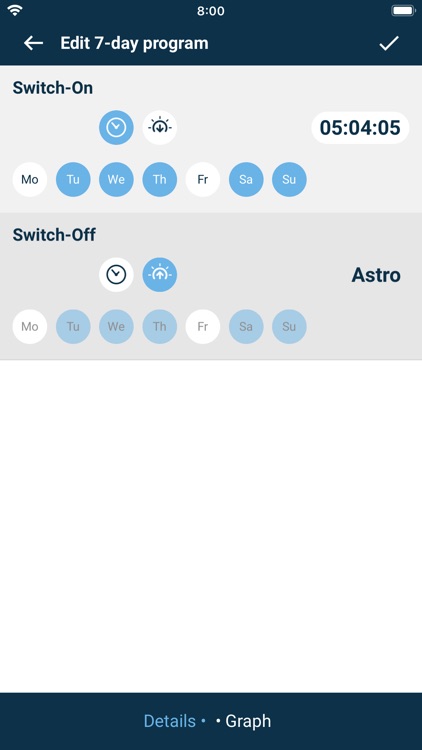Select astro sunset mode for Switch-On

pyautogui.click(x=160, y=128)
